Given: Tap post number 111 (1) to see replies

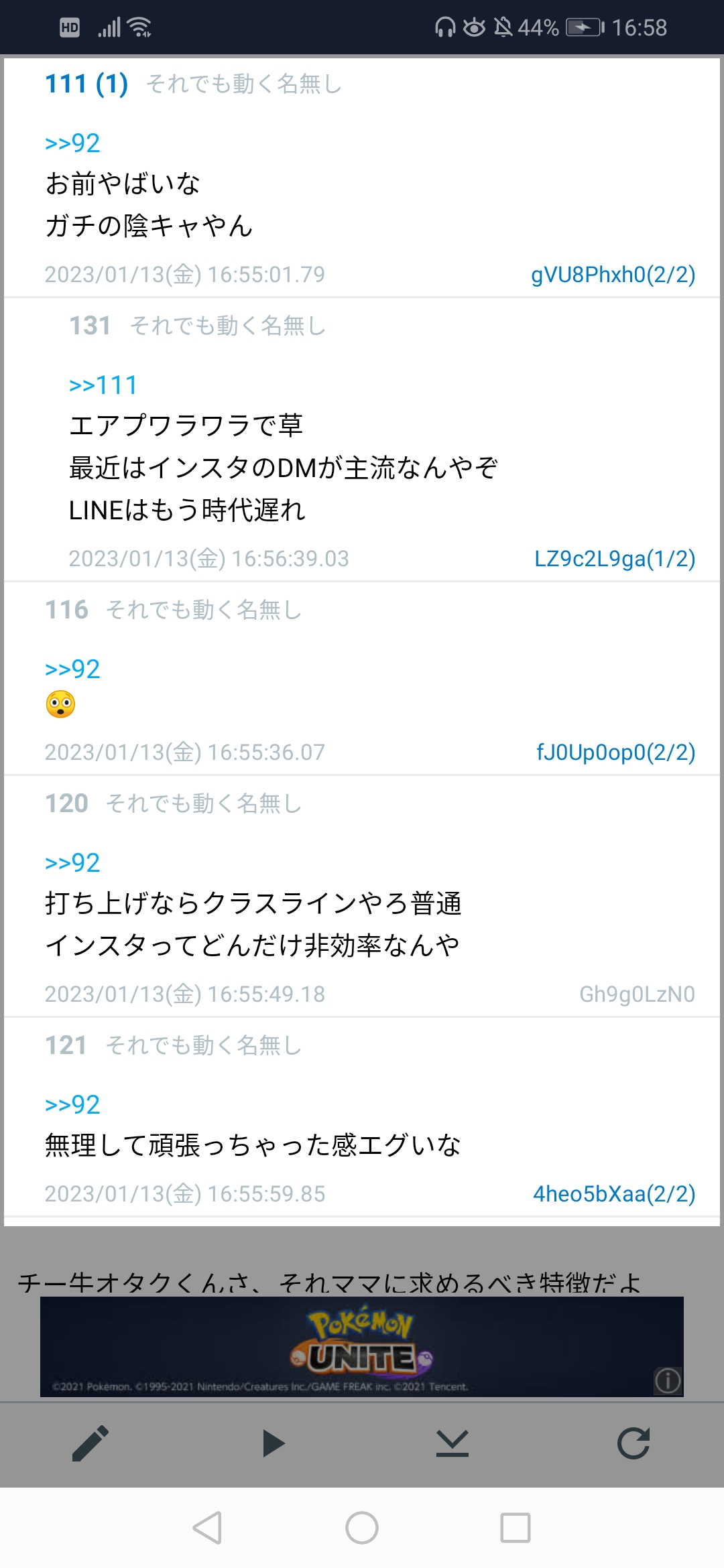Looking at the screenshot, I should [x=86, y=84].
